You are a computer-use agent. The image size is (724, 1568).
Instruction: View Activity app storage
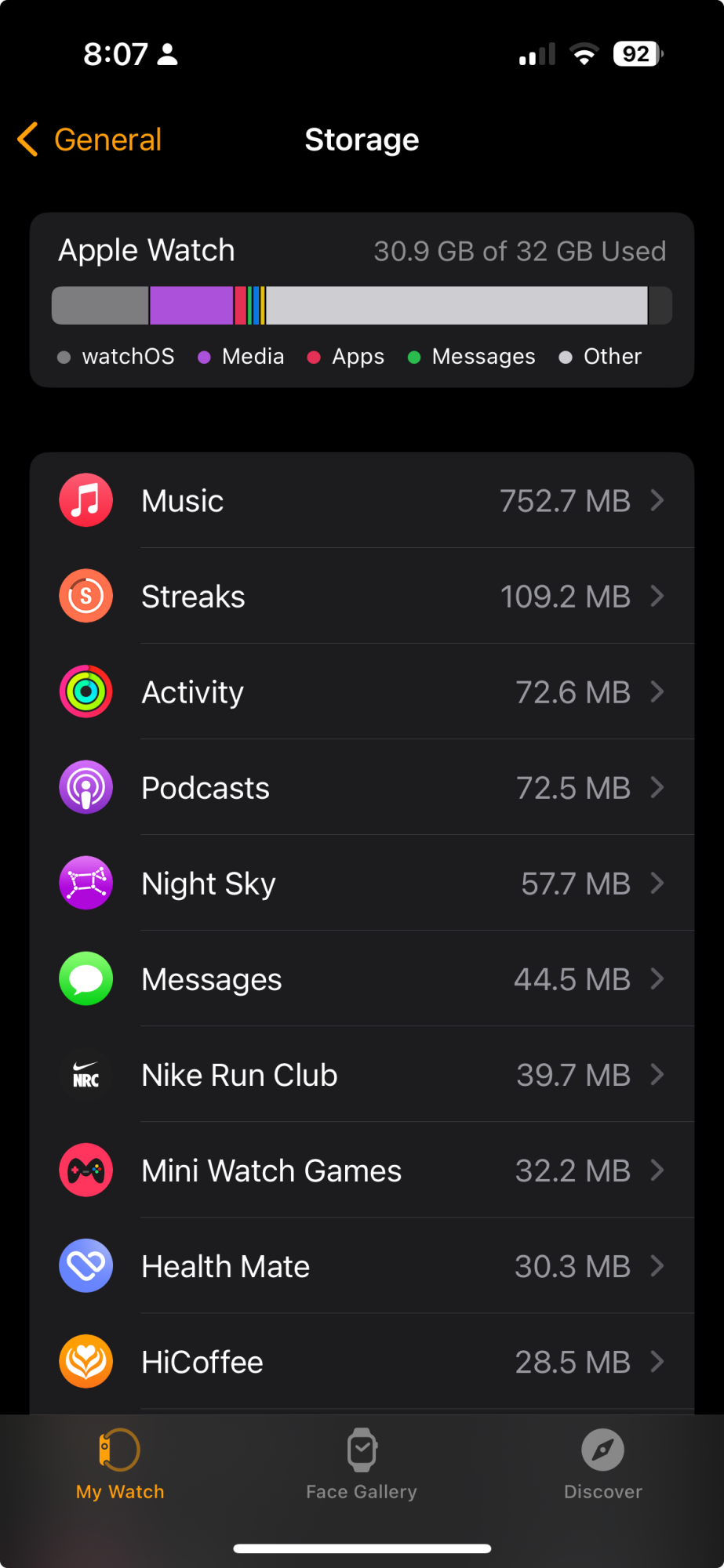pos(362,692)
